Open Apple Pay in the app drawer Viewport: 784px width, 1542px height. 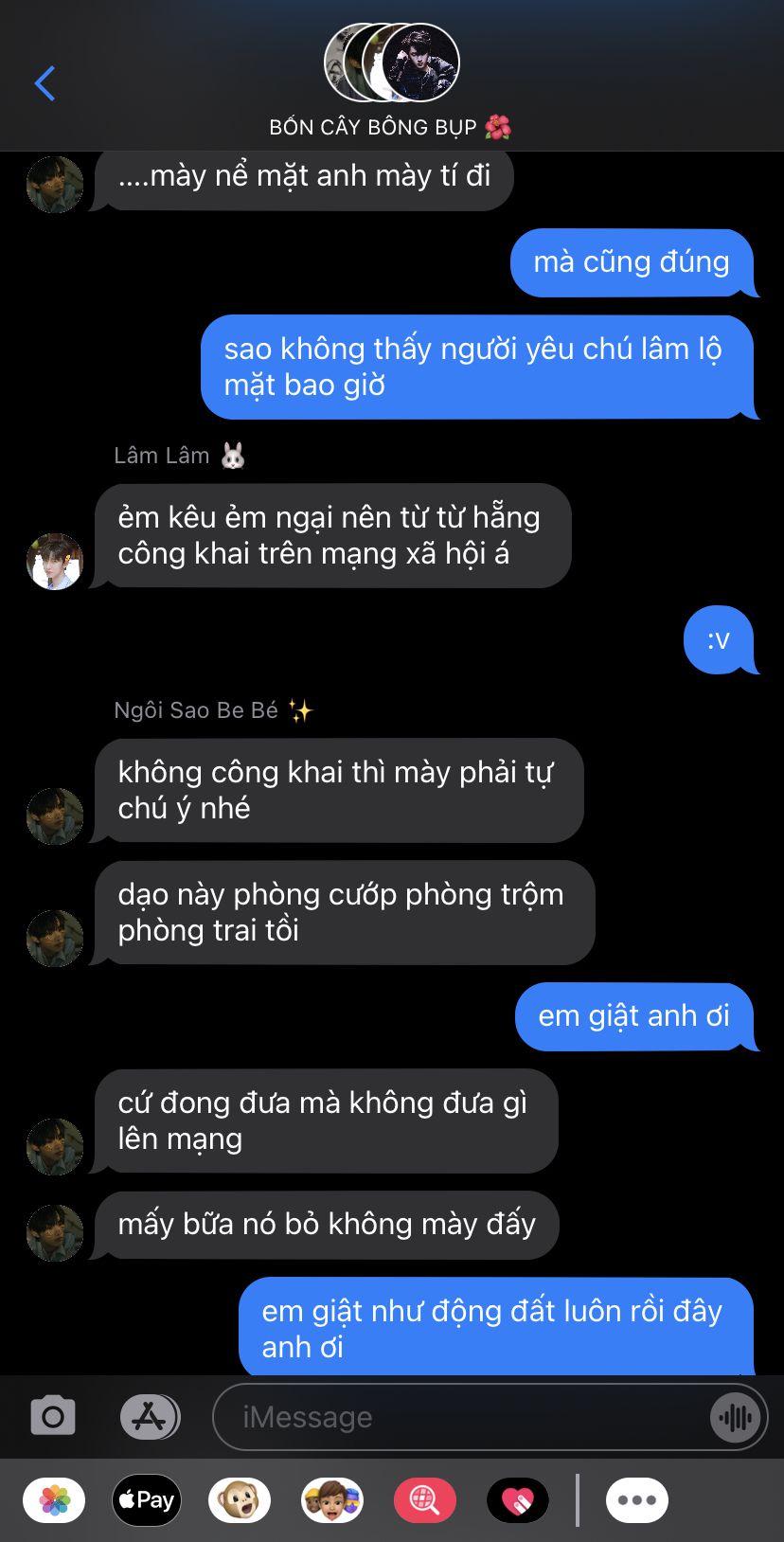tap(147, 1500)
